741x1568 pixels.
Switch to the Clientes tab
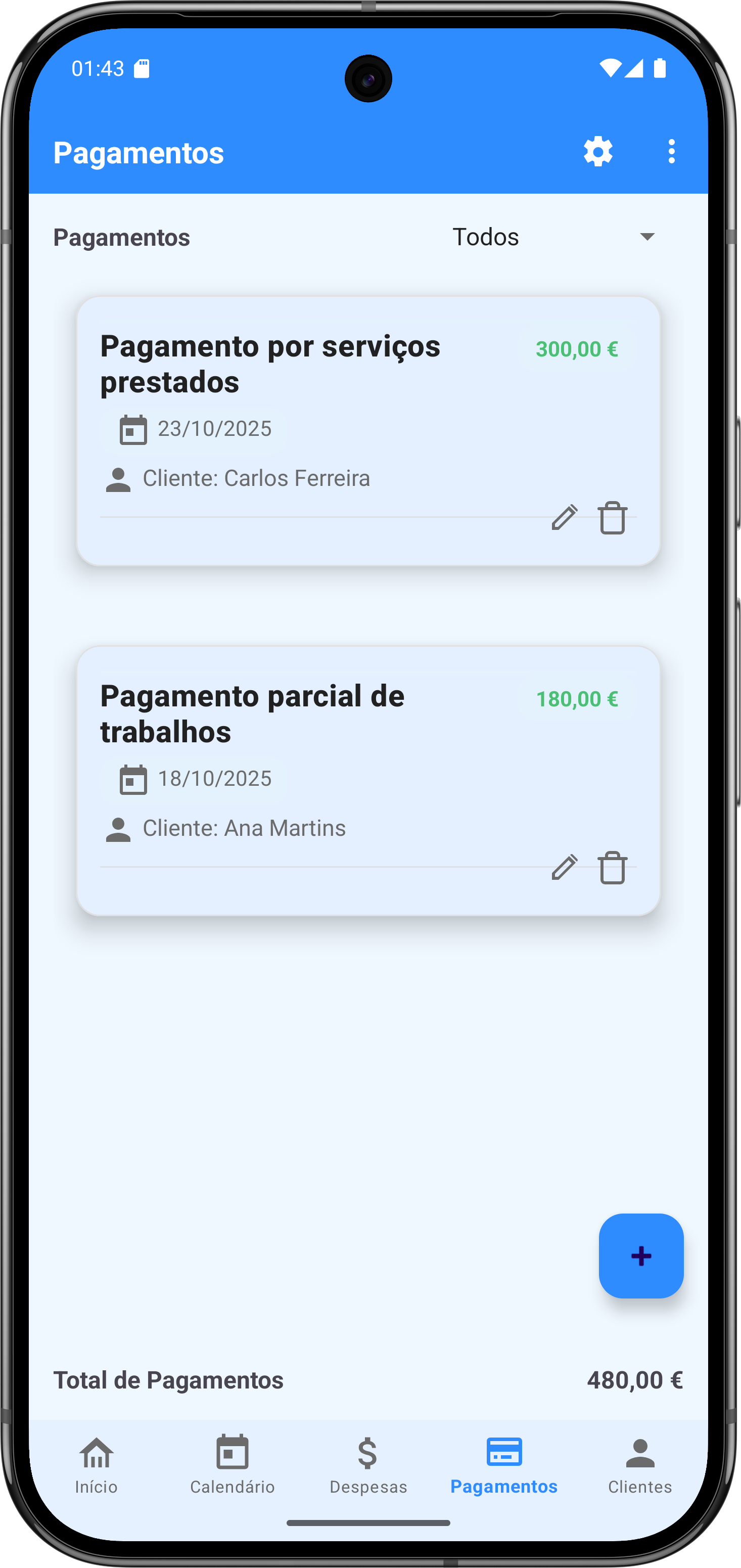(x=639, y=1466)
